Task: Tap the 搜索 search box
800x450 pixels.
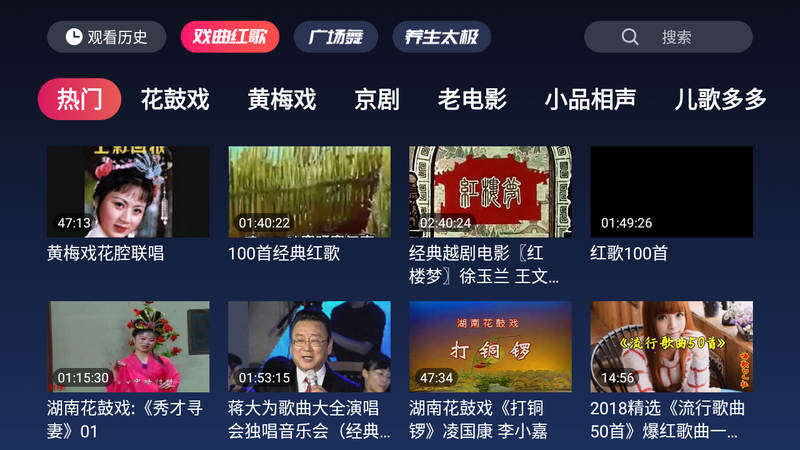Action: tap(668, 37)
